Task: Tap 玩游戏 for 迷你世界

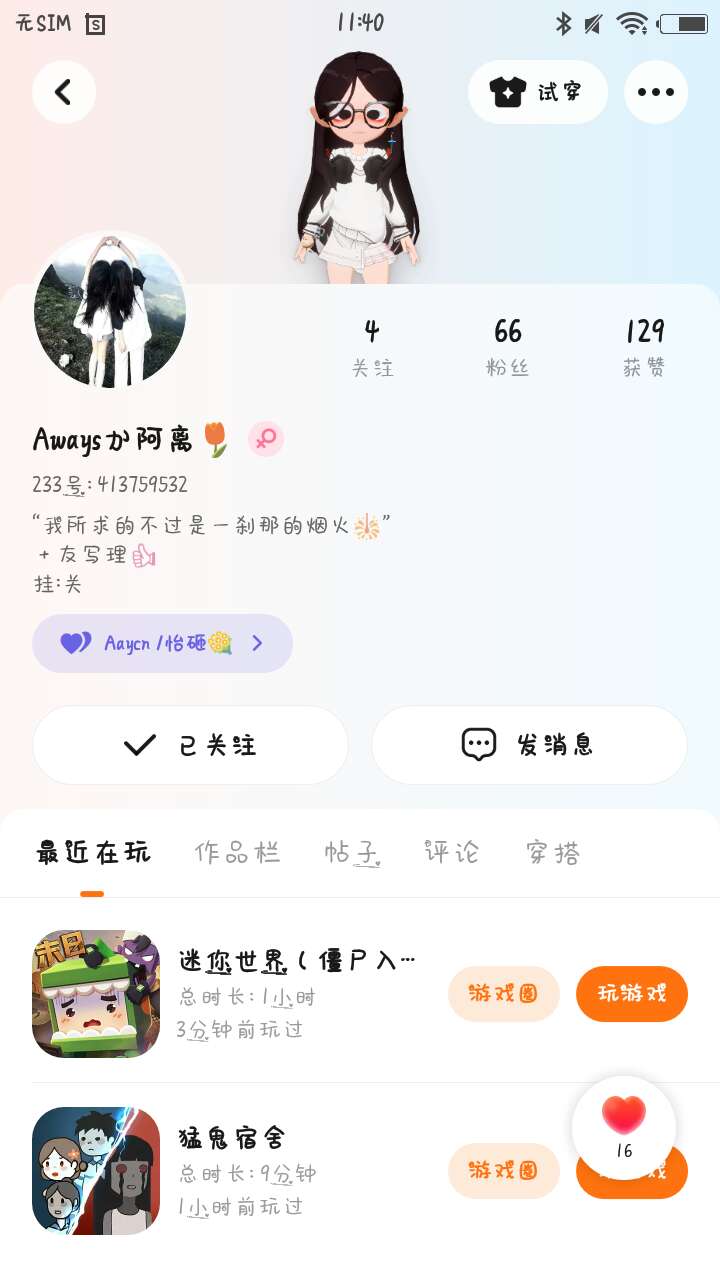Action: click(631, 994)
